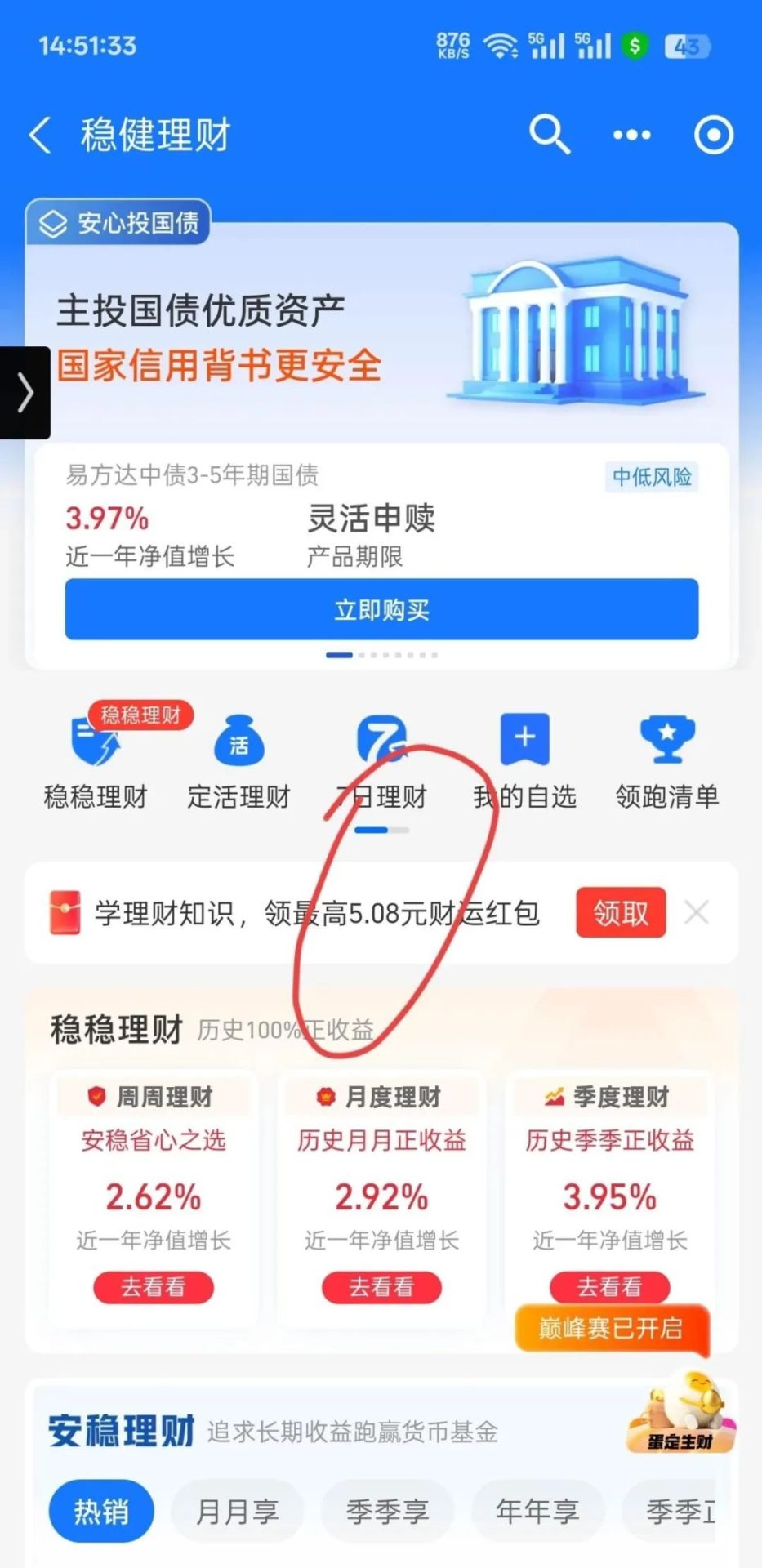Image resolution: width=762 pixels, height=1568 pixels.
Task: Tap 领取 to claim the red packet
Action: tap(620, 912)
